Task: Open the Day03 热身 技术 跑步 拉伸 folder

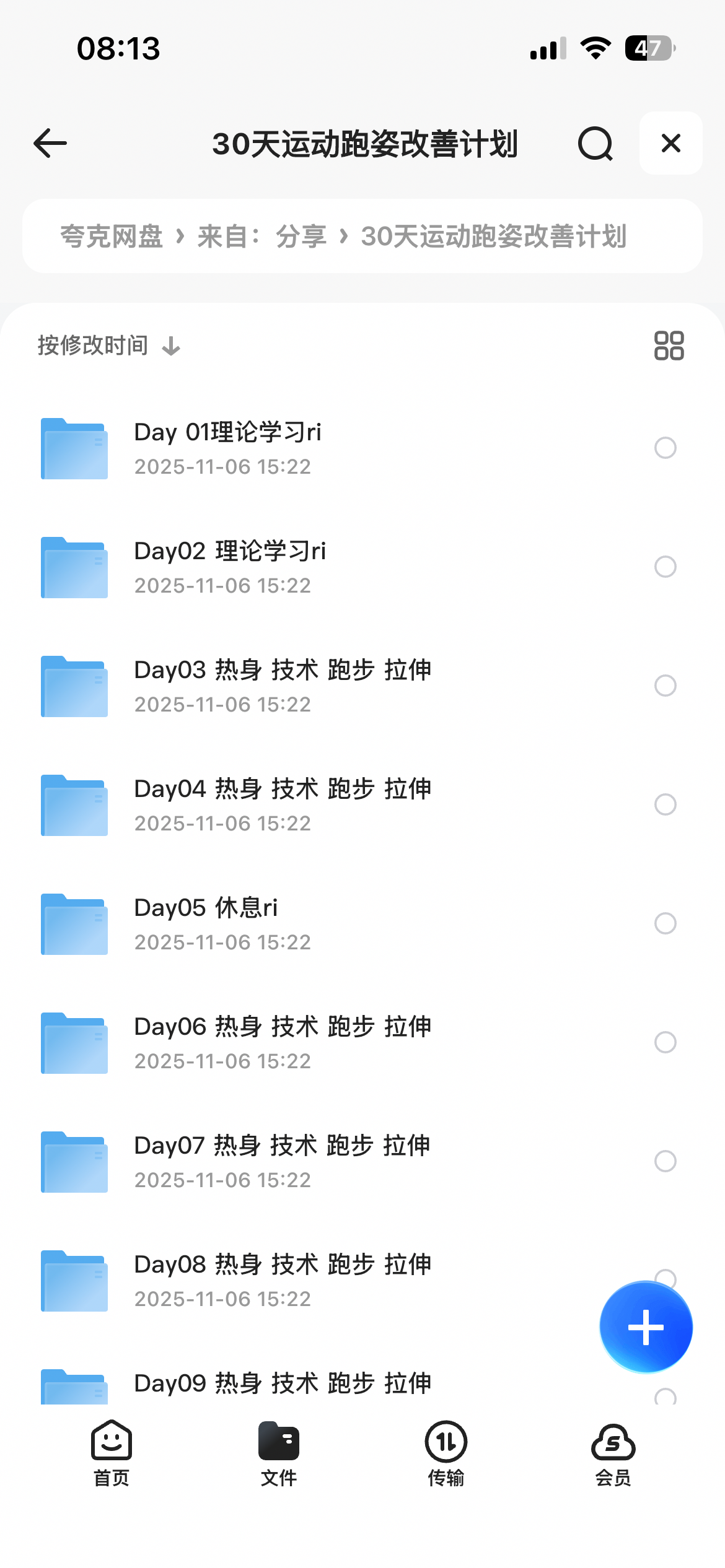Action: tap(283, 686)
